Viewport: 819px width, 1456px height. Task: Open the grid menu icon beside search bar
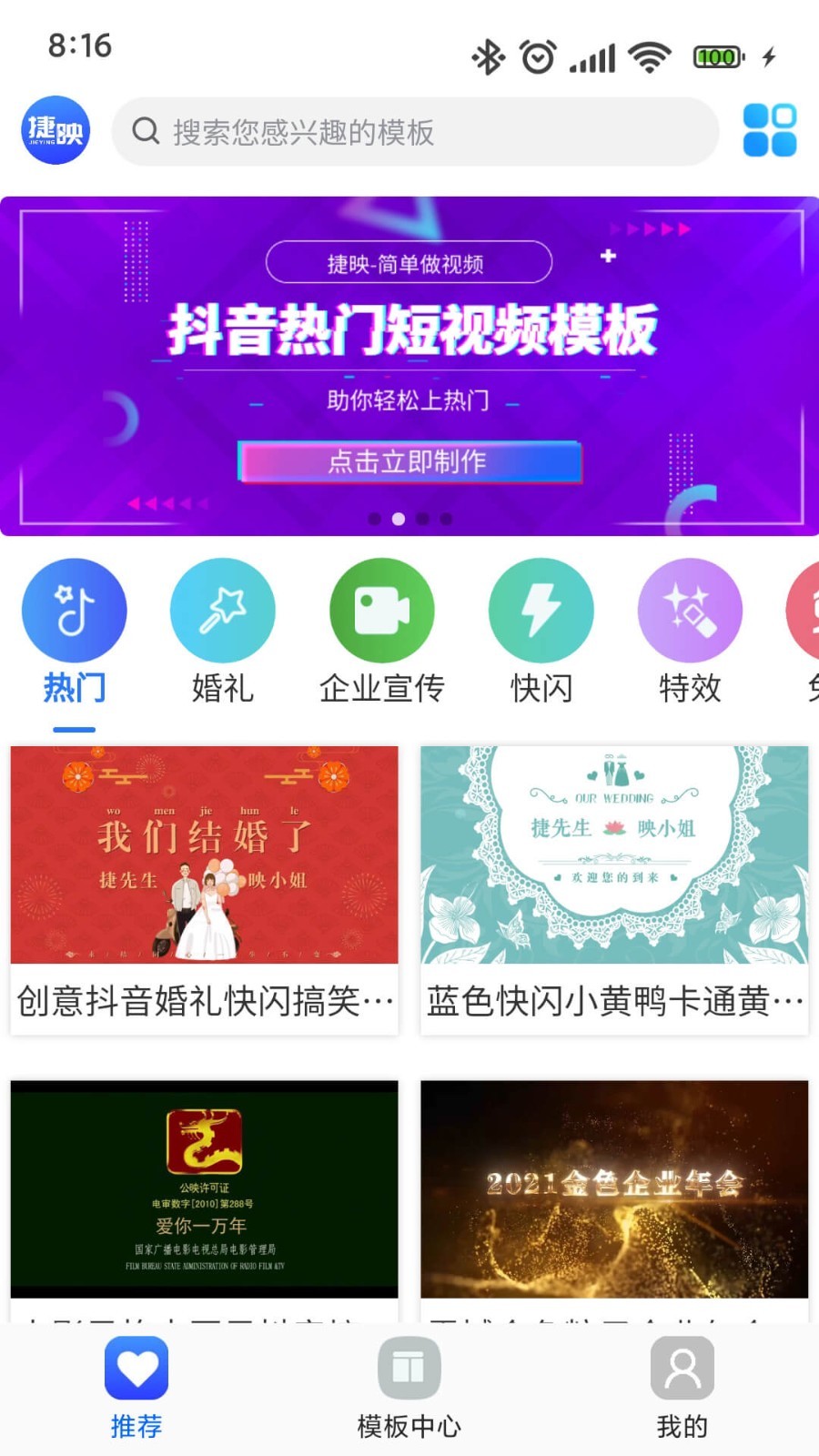[769, 129]
